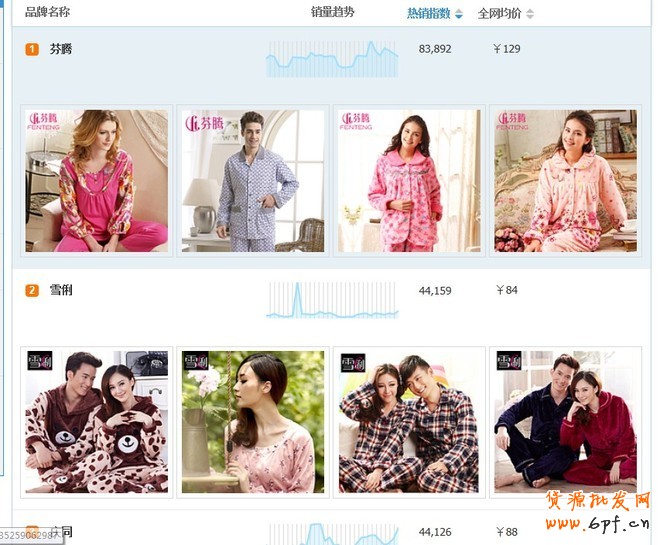Select 雪俐 navy and red couple pajamas
The height and width of the screenshot is (545, 660).
pos(565,422)
